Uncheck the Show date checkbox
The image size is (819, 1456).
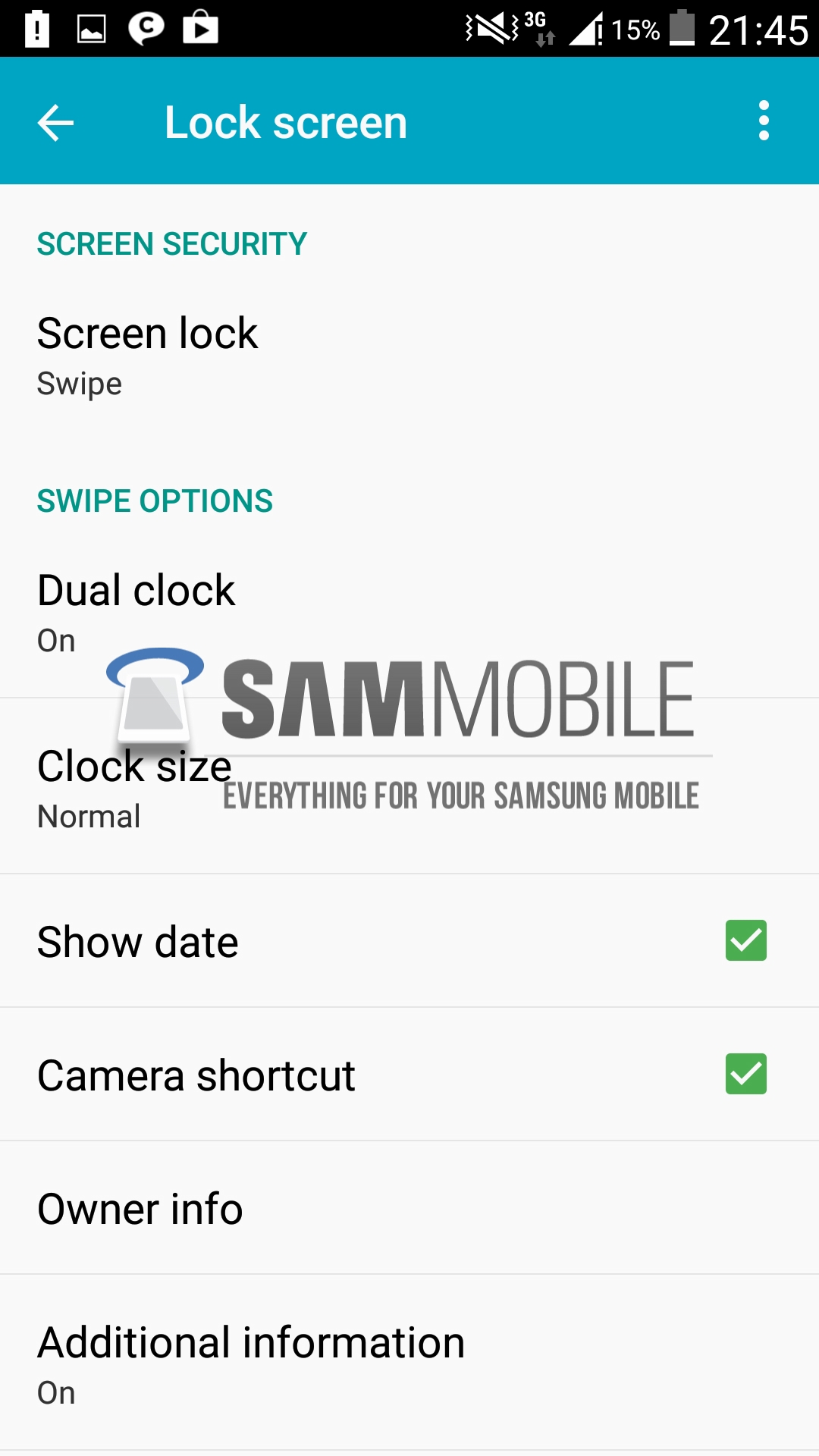[x=745, y=940]
